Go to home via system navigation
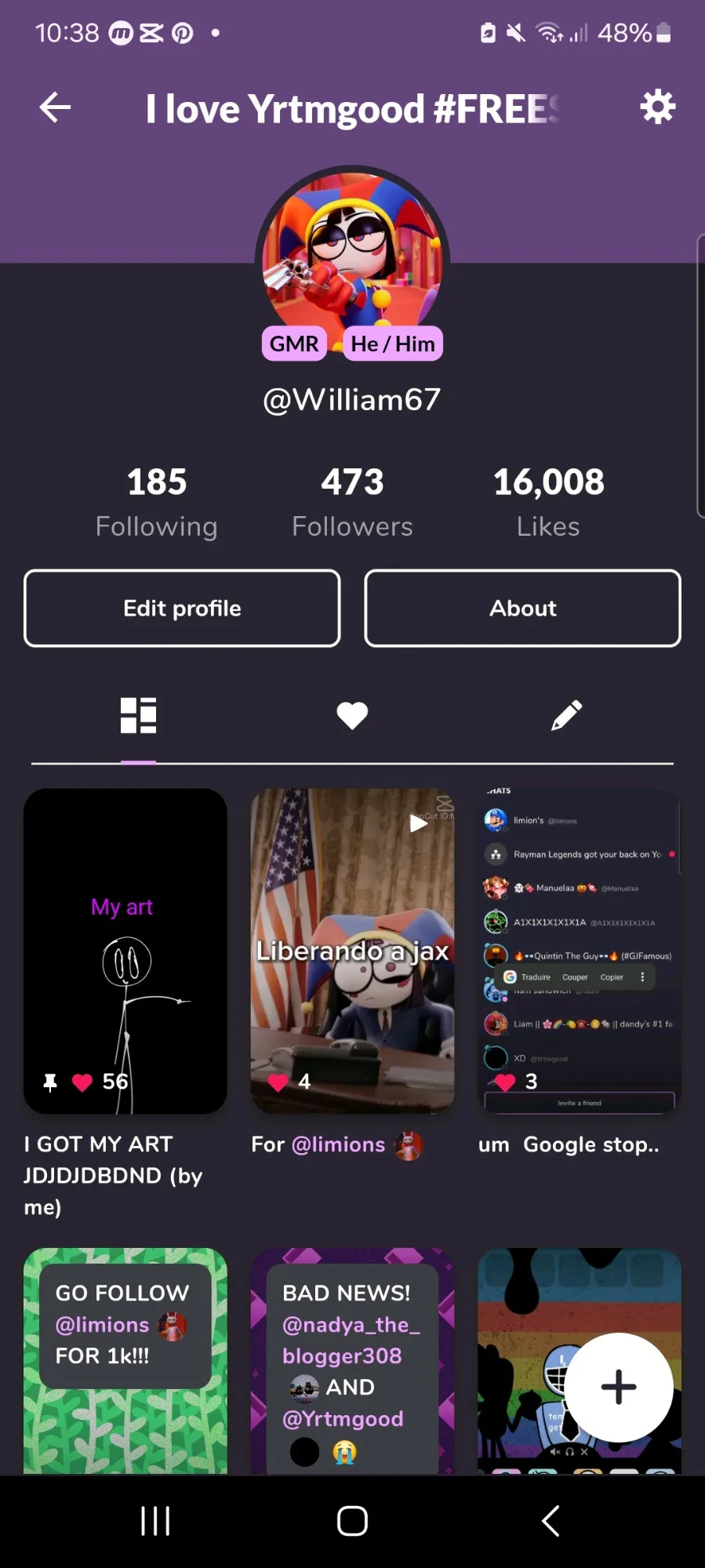The width and height of the screenshot is (705, 1568). (x=352, y=1521)
